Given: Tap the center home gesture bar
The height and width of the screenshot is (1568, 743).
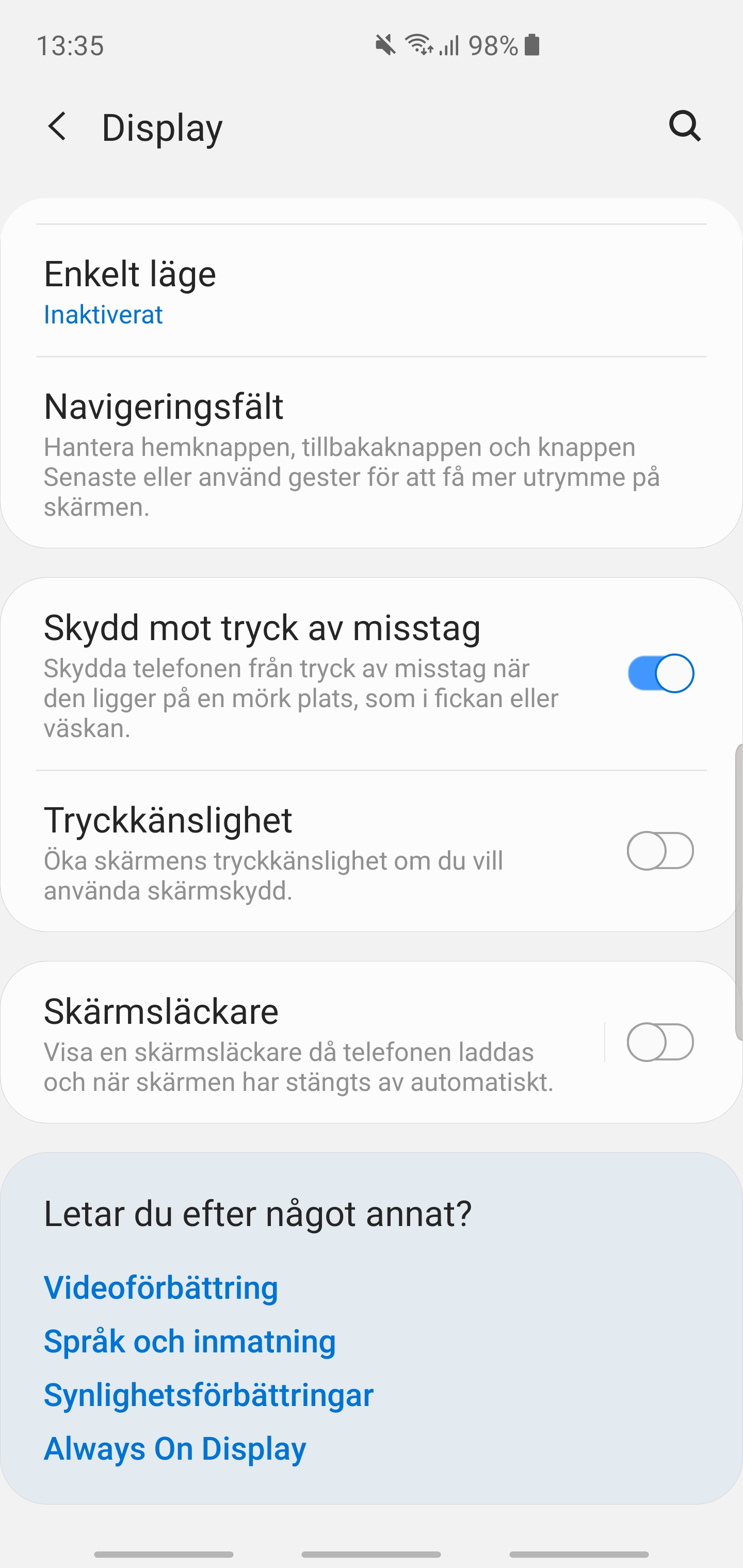Looking at the screenshot, I should point(372,1554).
